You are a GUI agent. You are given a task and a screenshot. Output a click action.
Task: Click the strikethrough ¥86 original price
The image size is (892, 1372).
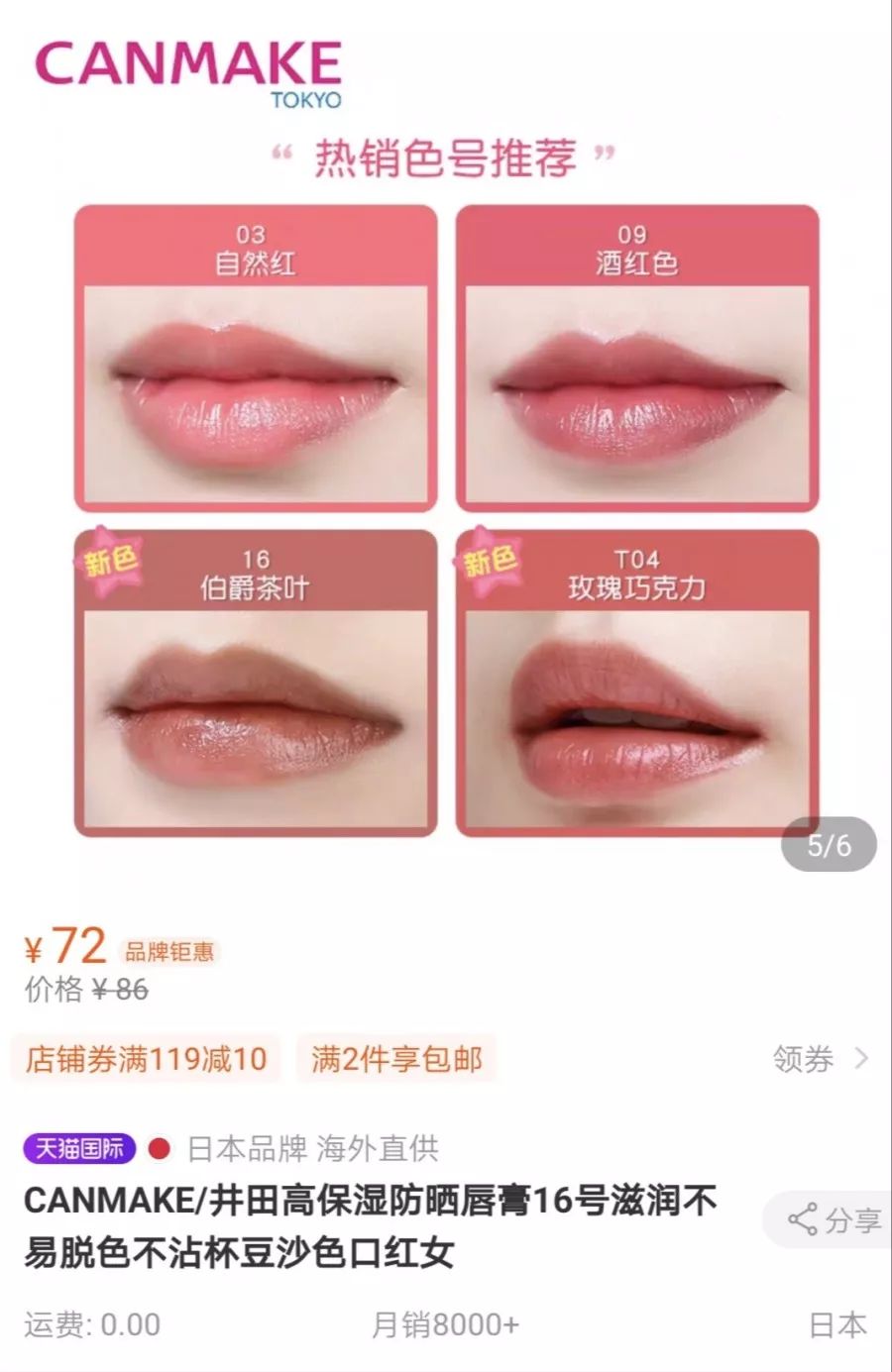[x=118, y=988]
